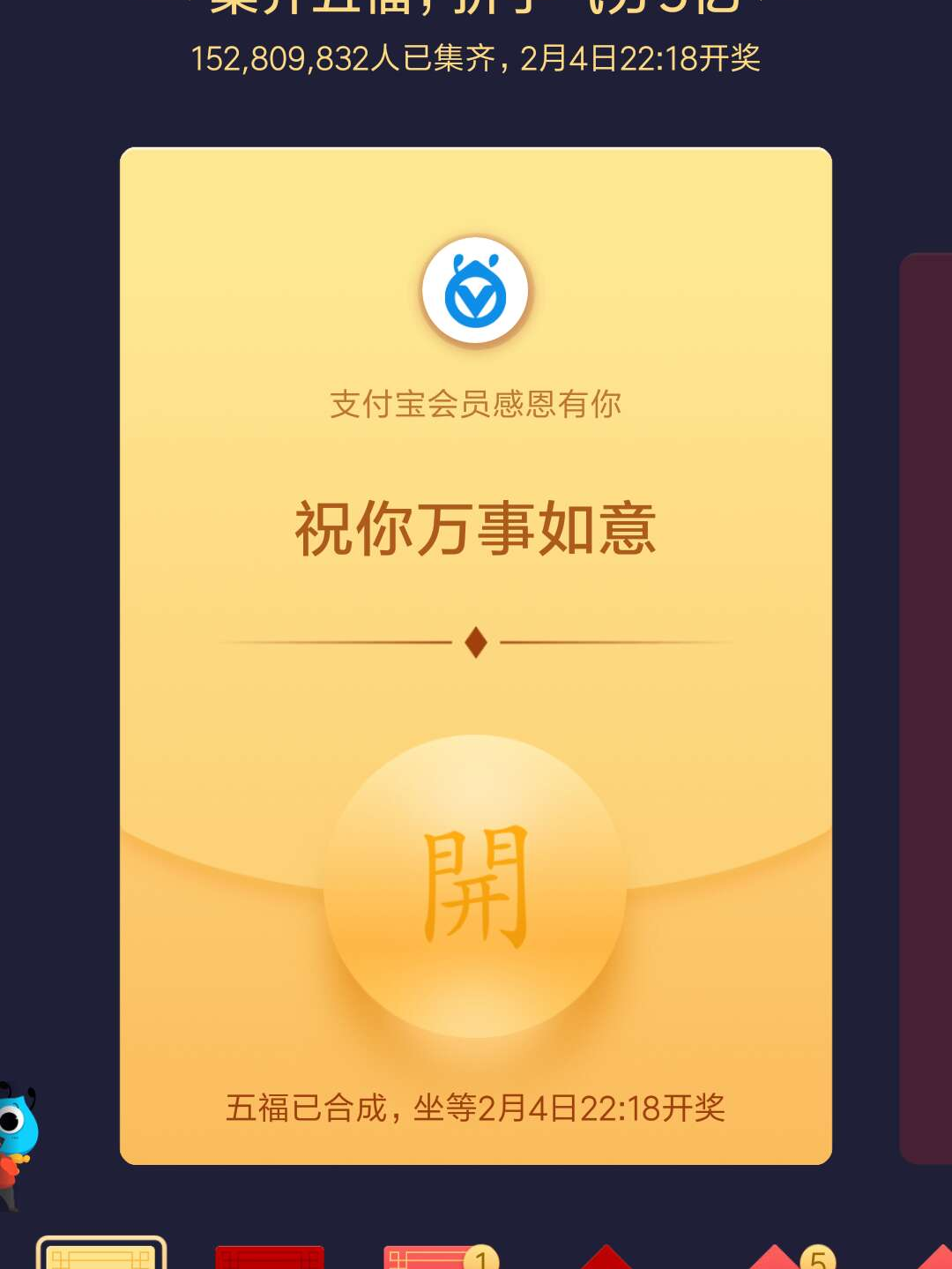Select the highlighted gold card thumbnail
The image size is (952, 1269).
click(101, 1254)
